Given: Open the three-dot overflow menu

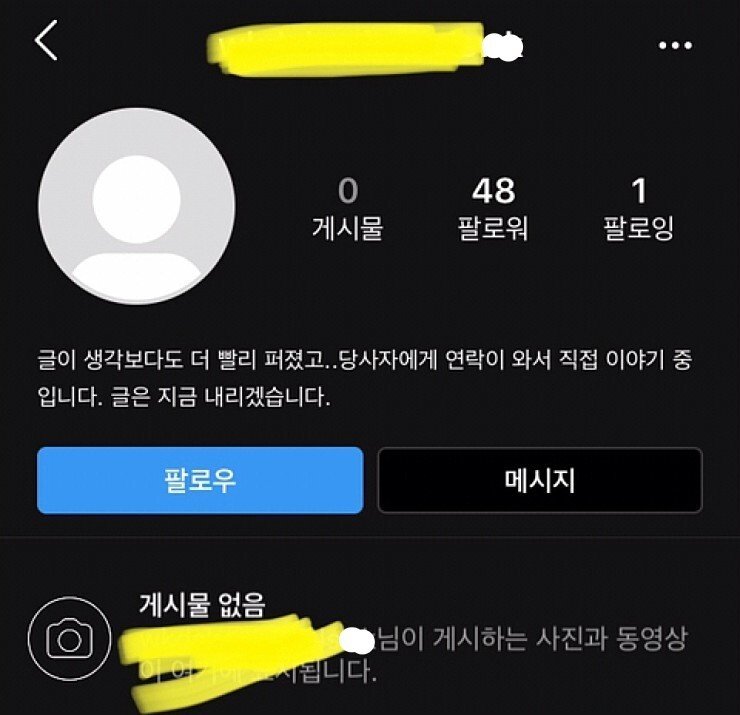Looking at the screenshot, I should pyautogui.click(x=675, y=46).
